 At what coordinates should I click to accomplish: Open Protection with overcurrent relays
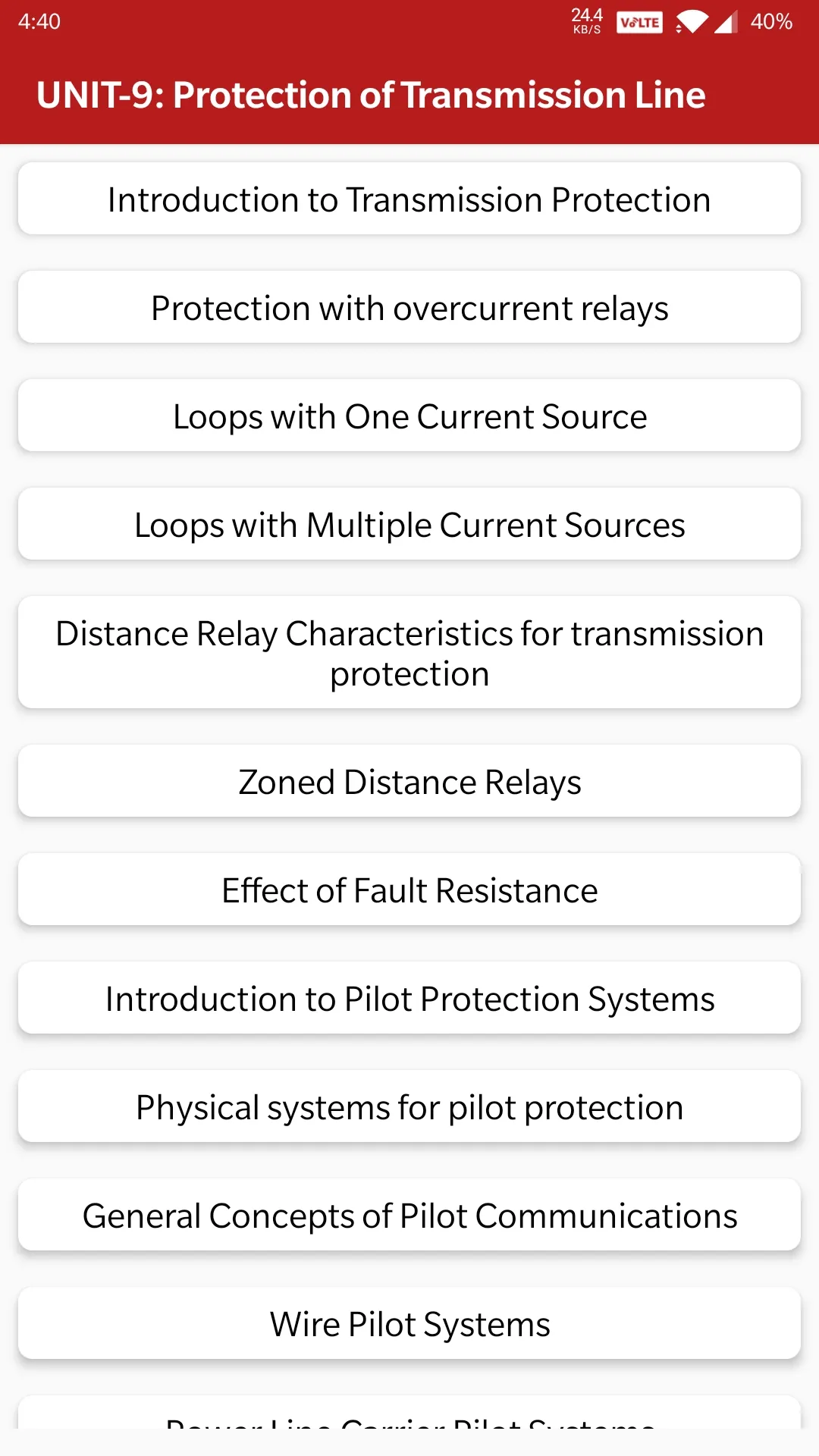click(409, 307)
